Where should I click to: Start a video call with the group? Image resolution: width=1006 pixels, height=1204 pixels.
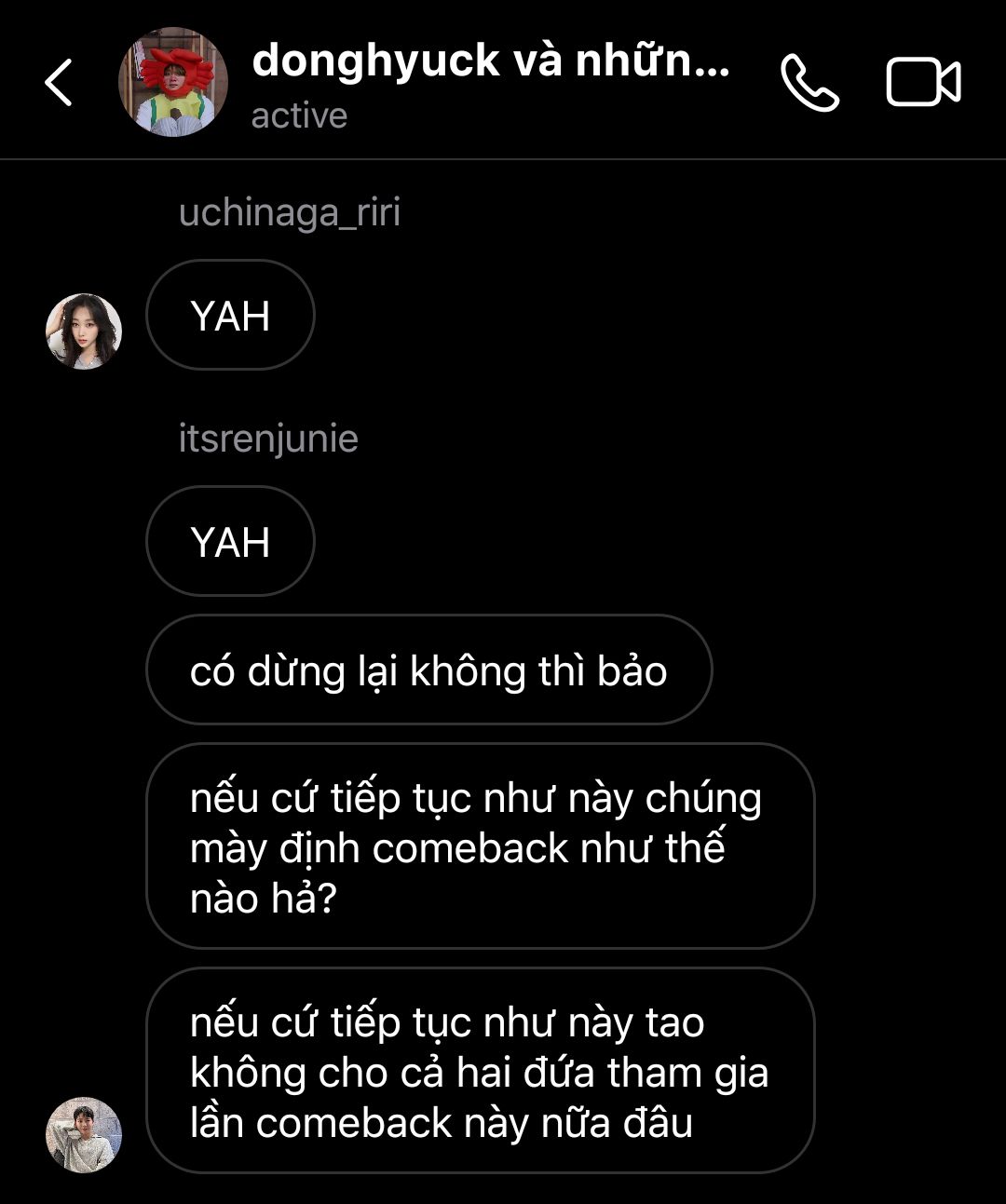922,83
